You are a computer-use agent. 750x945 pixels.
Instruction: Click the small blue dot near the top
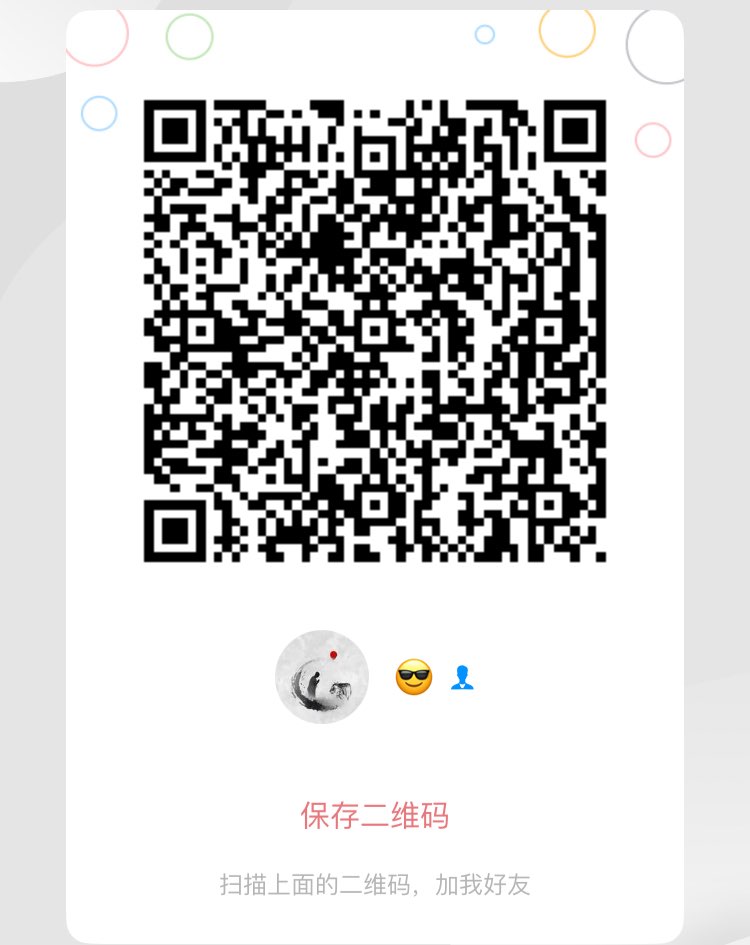[486, 34]
